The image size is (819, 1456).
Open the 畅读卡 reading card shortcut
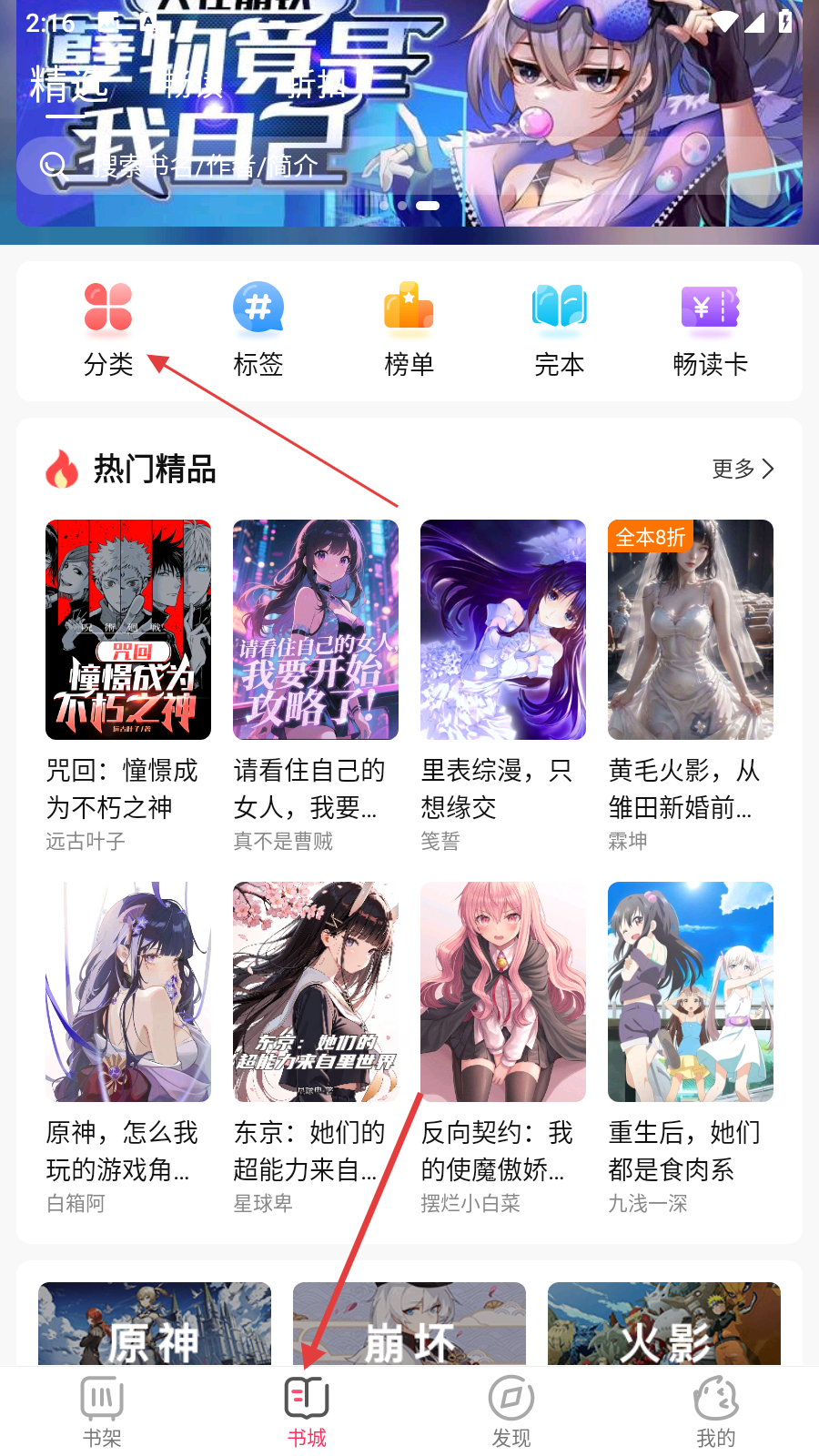click(710, 330)
